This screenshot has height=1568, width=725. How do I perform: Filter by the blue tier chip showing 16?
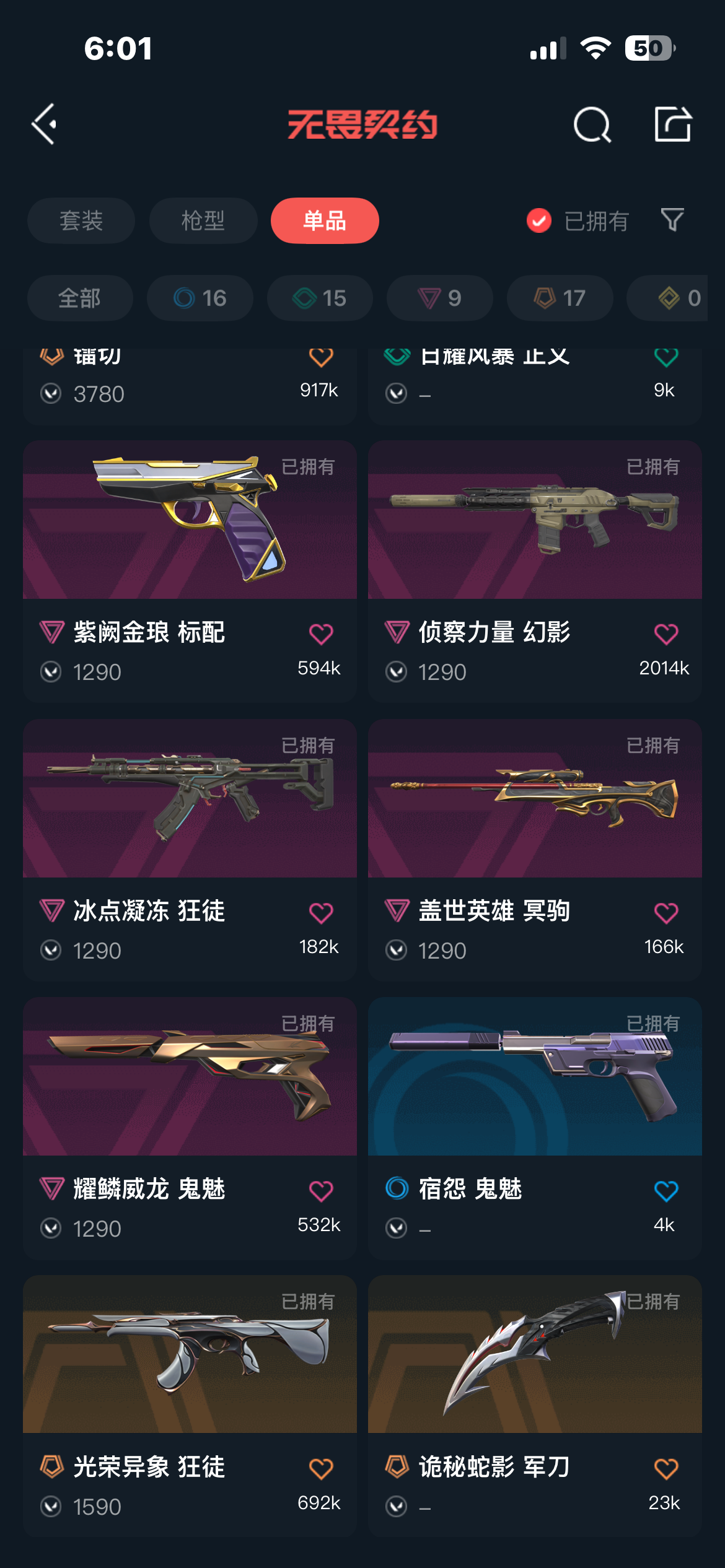coord(200,298)
